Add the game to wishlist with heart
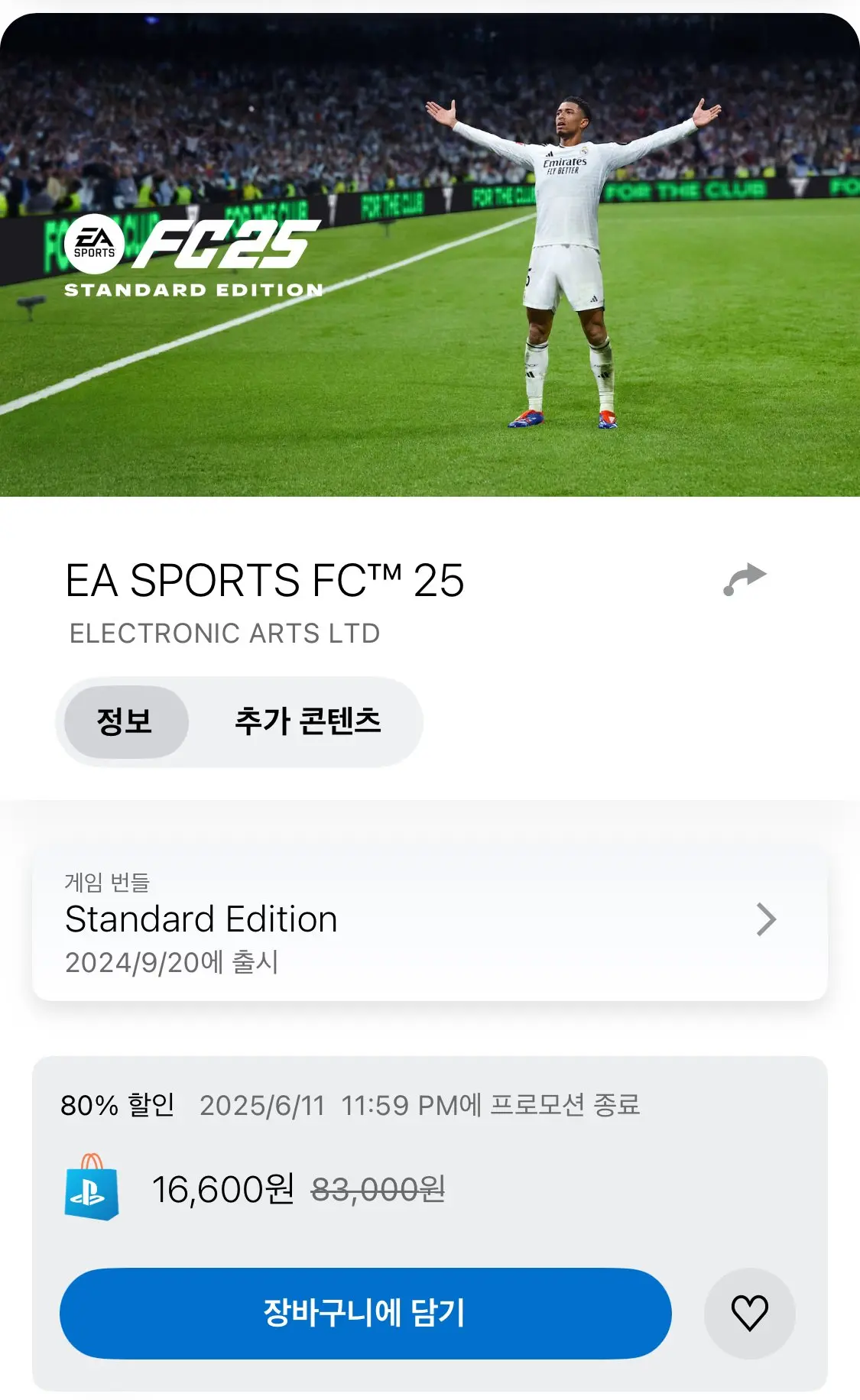 click(x=749, y=1313)
